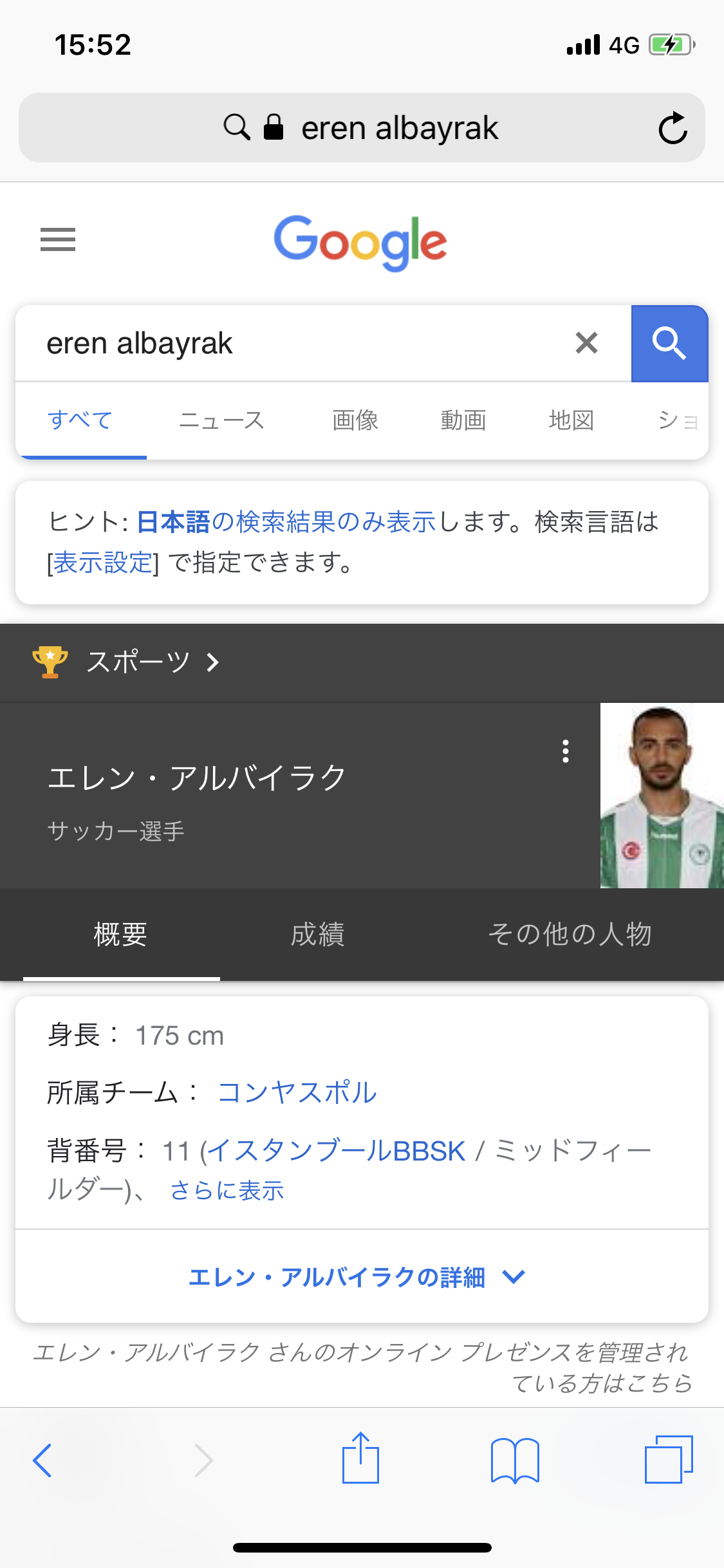Select the 成績 tab
The width and height of the screenshot is (724, 1568).
pyautogui.click(x=318, y=934)
